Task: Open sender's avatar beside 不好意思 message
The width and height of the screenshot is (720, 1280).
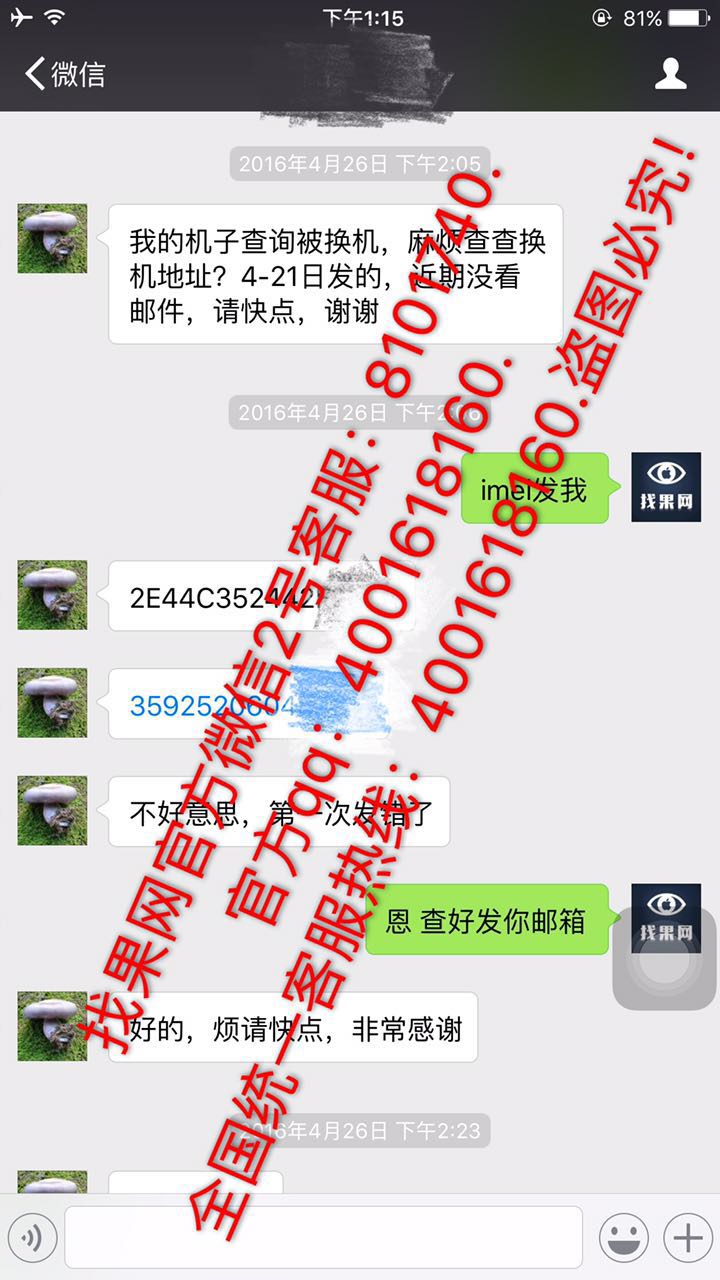Action: [x=52, y=811]
